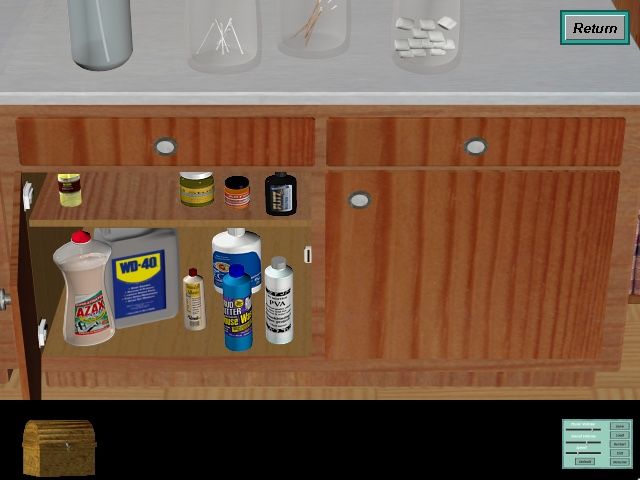Open the right cabinet drawer
The height and width of the screenshot is (480, 640).
click(475, 147)
